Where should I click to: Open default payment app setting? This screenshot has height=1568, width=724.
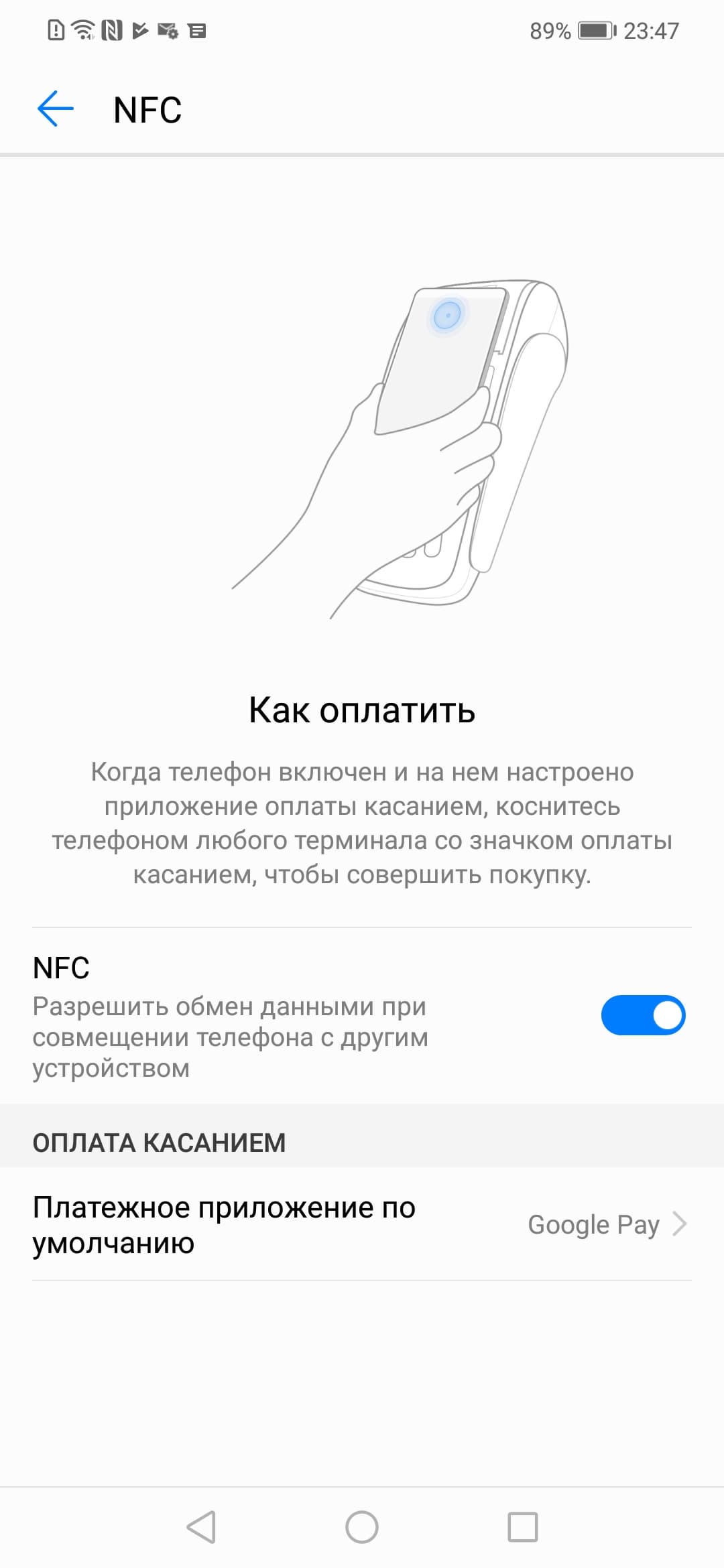coord(362,1224)
